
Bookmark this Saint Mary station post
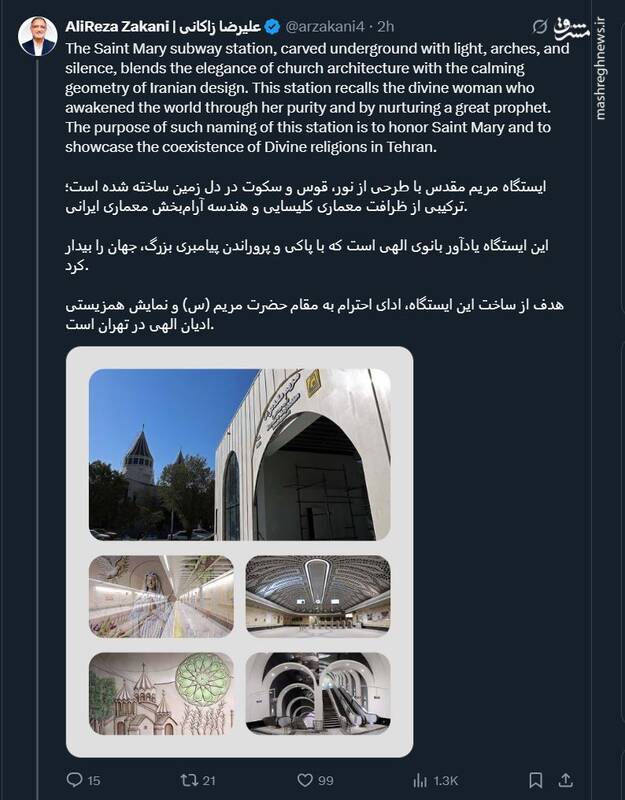click(536, 779)
